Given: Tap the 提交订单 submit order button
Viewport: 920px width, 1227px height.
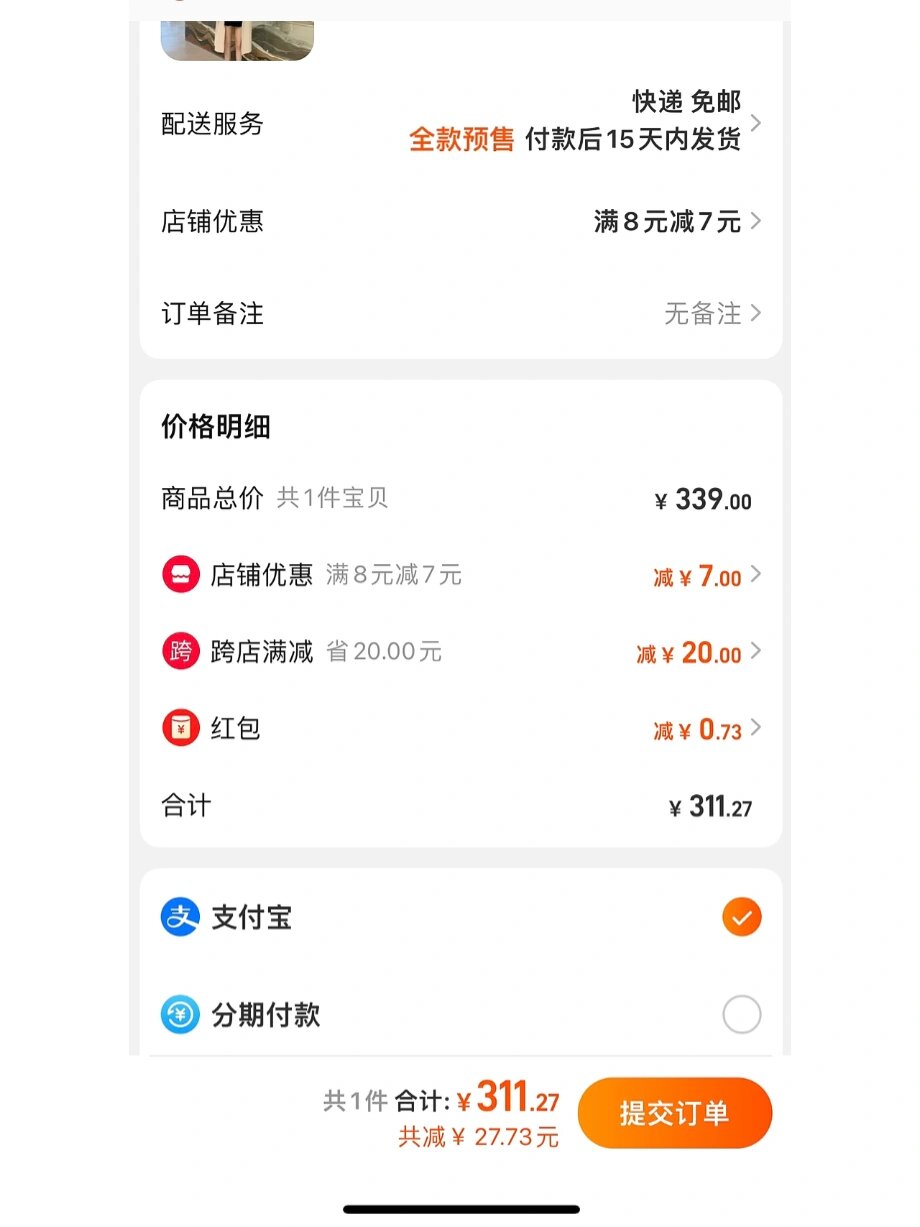Looking at the screenshot, I should 674,1111.
